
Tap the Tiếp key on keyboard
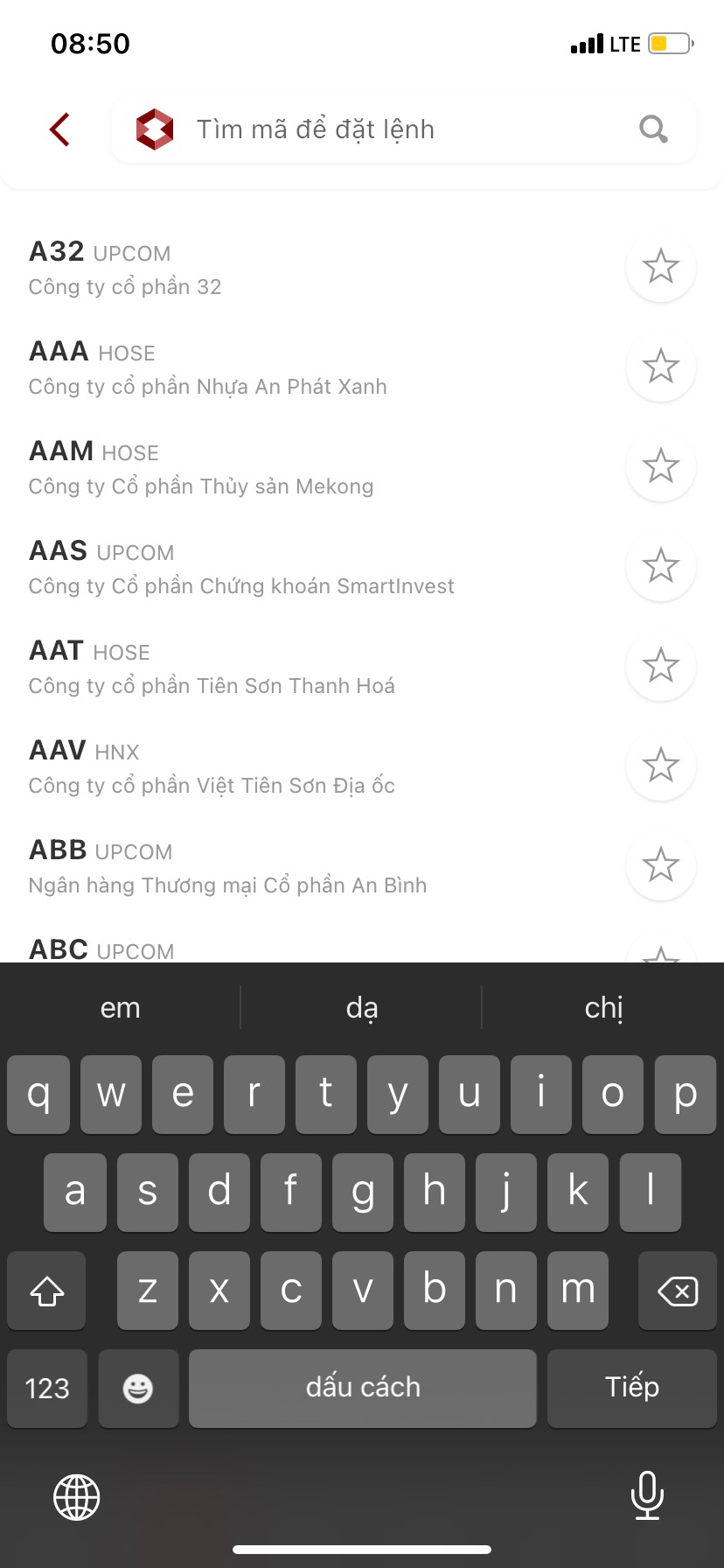point(632,1389)
